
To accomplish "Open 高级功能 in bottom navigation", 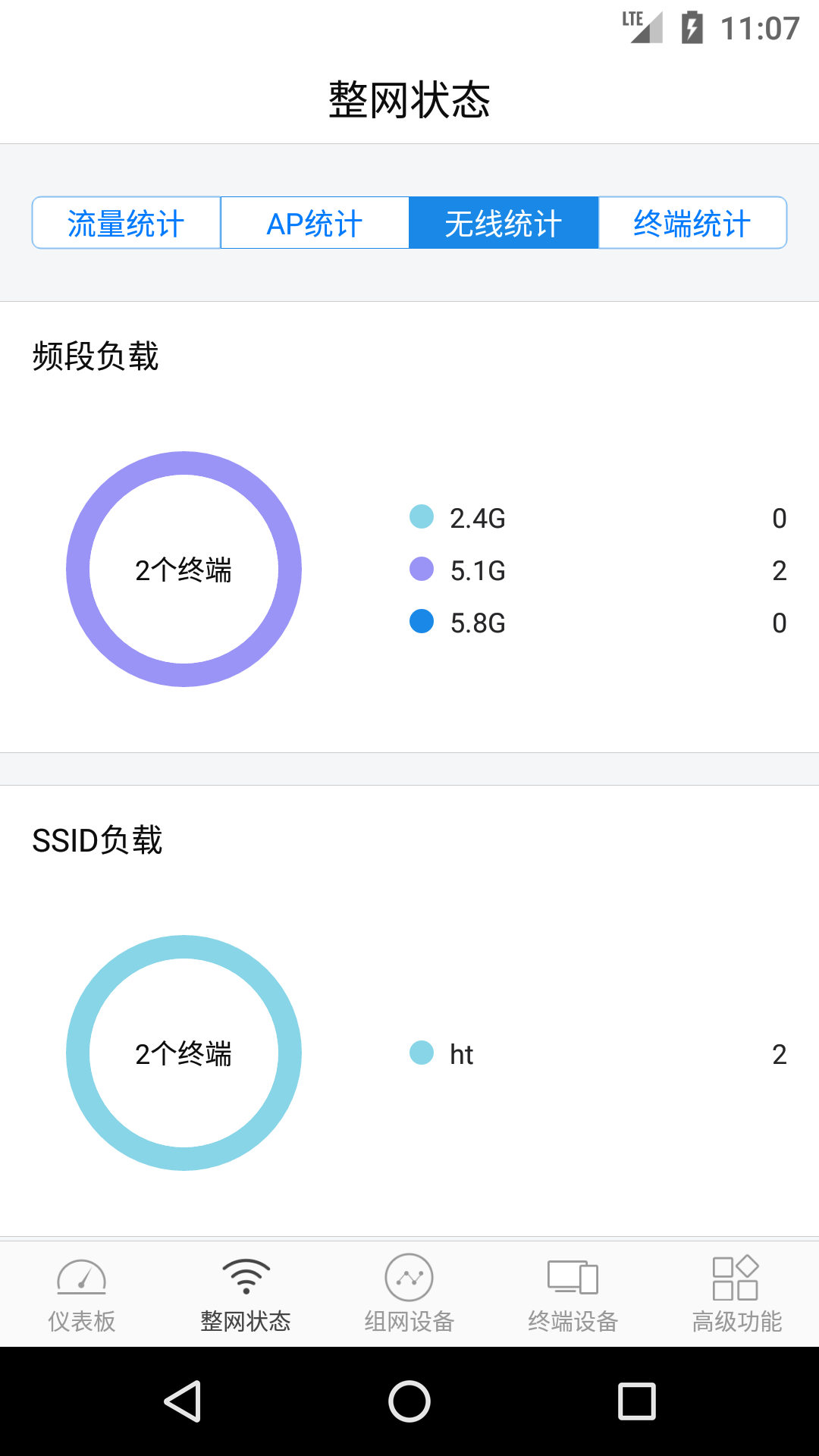I will point(737,1294).
